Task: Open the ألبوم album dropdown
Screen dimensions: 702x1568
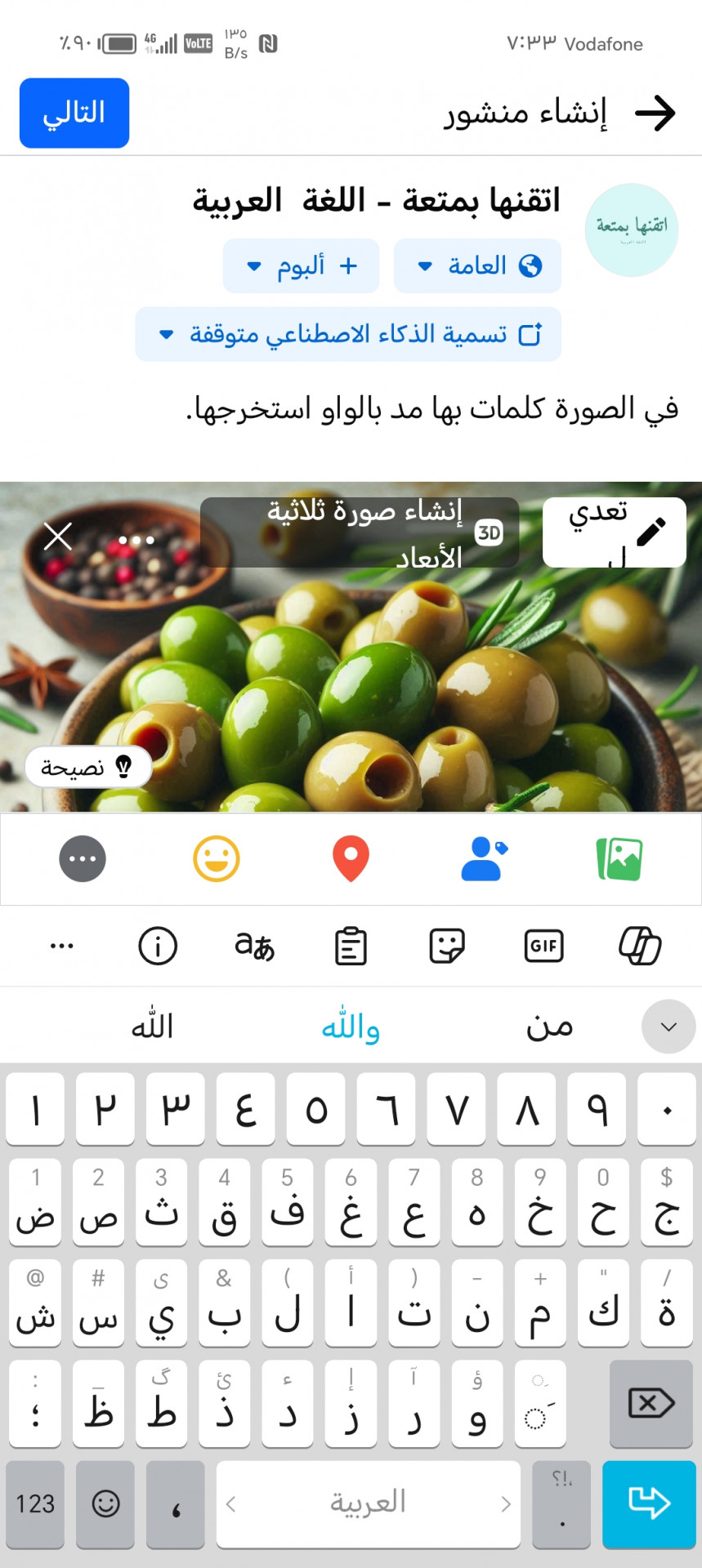Action: point(301,265)
